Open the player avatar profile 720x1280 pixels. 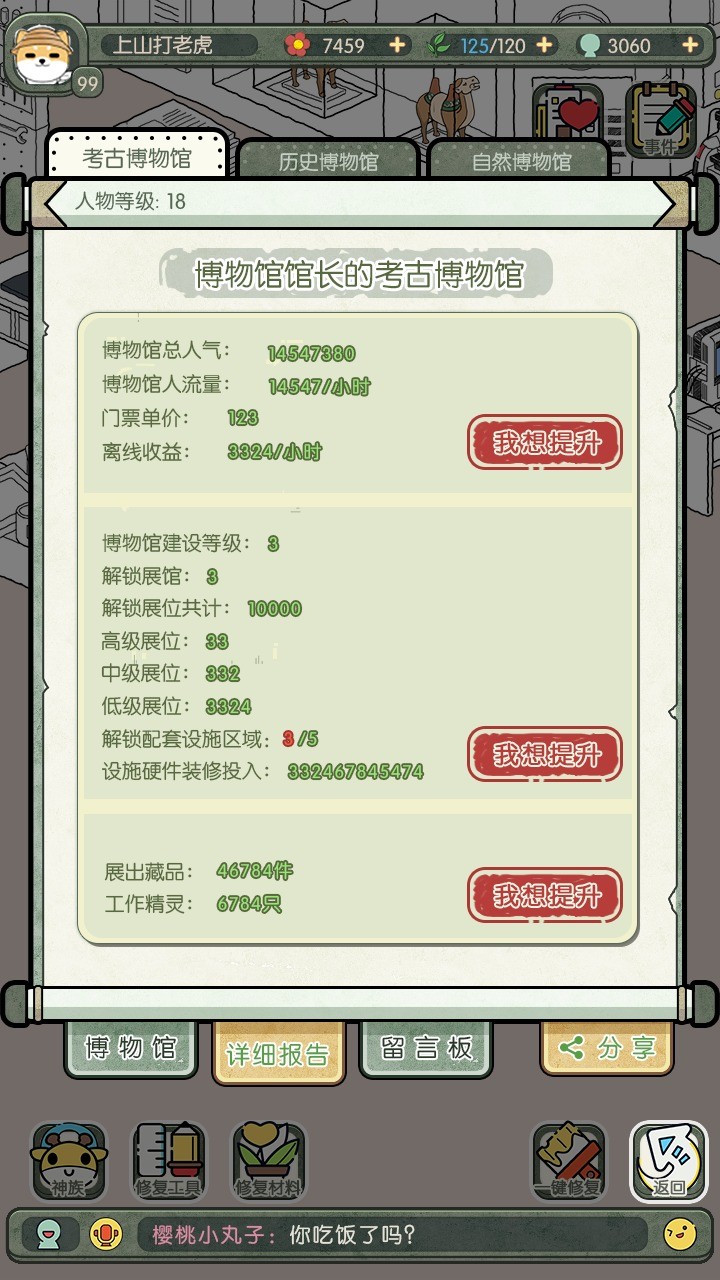45,53
